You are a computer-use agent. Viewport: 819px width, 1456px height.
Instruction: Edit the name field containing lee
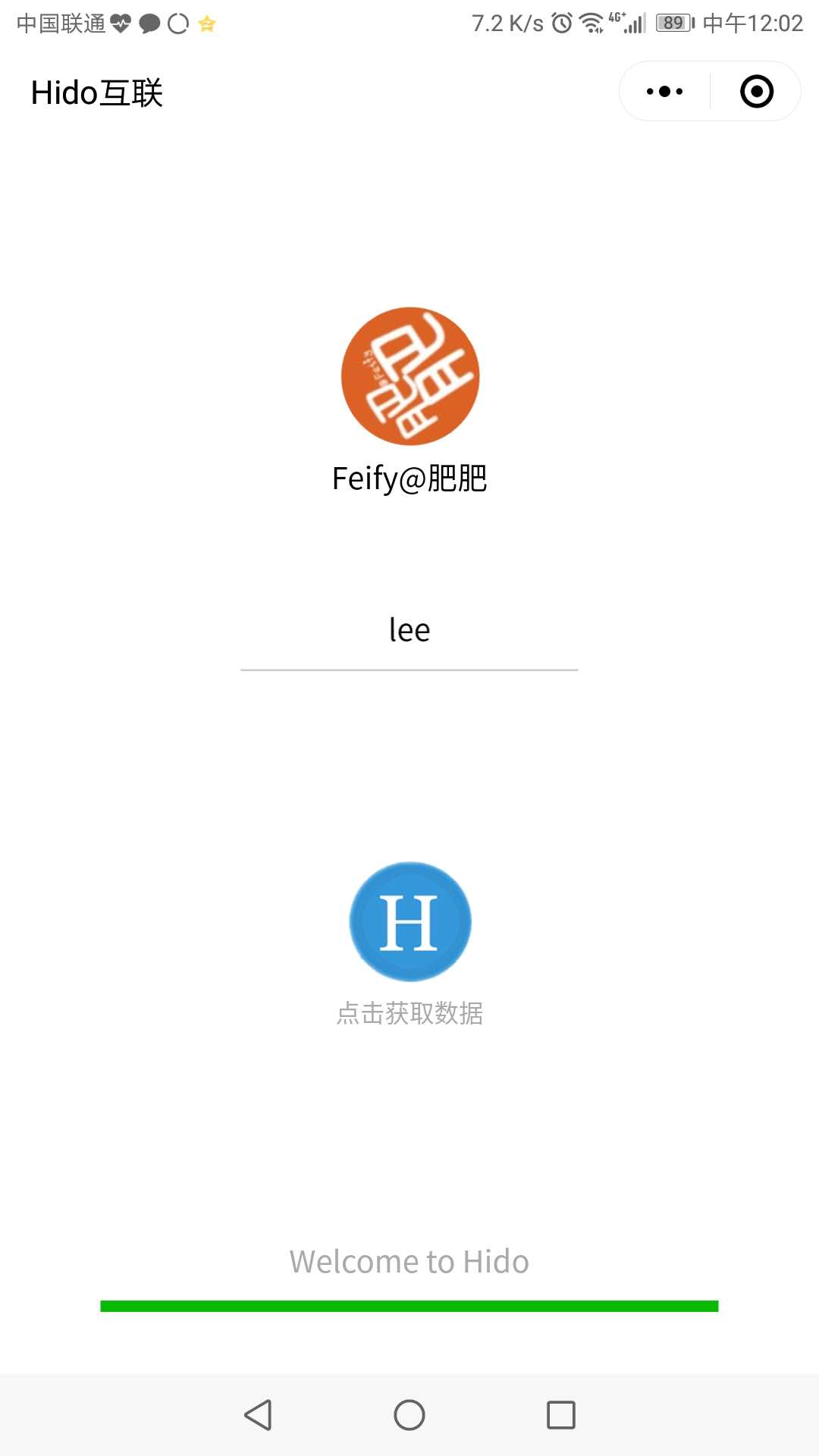[x=409, y=631]
